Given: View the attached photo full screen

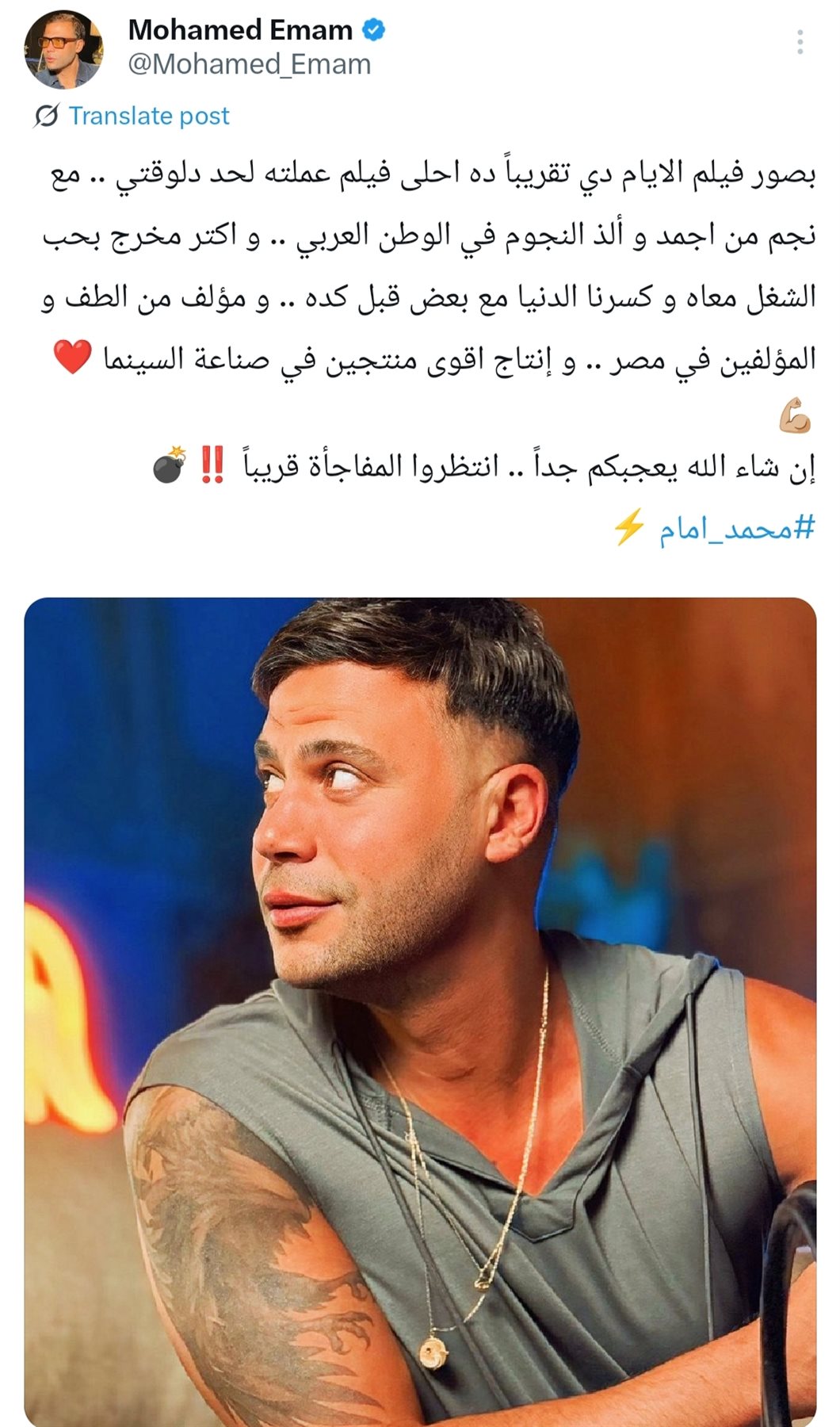Looking at the screenshot, I should 420,1007.
